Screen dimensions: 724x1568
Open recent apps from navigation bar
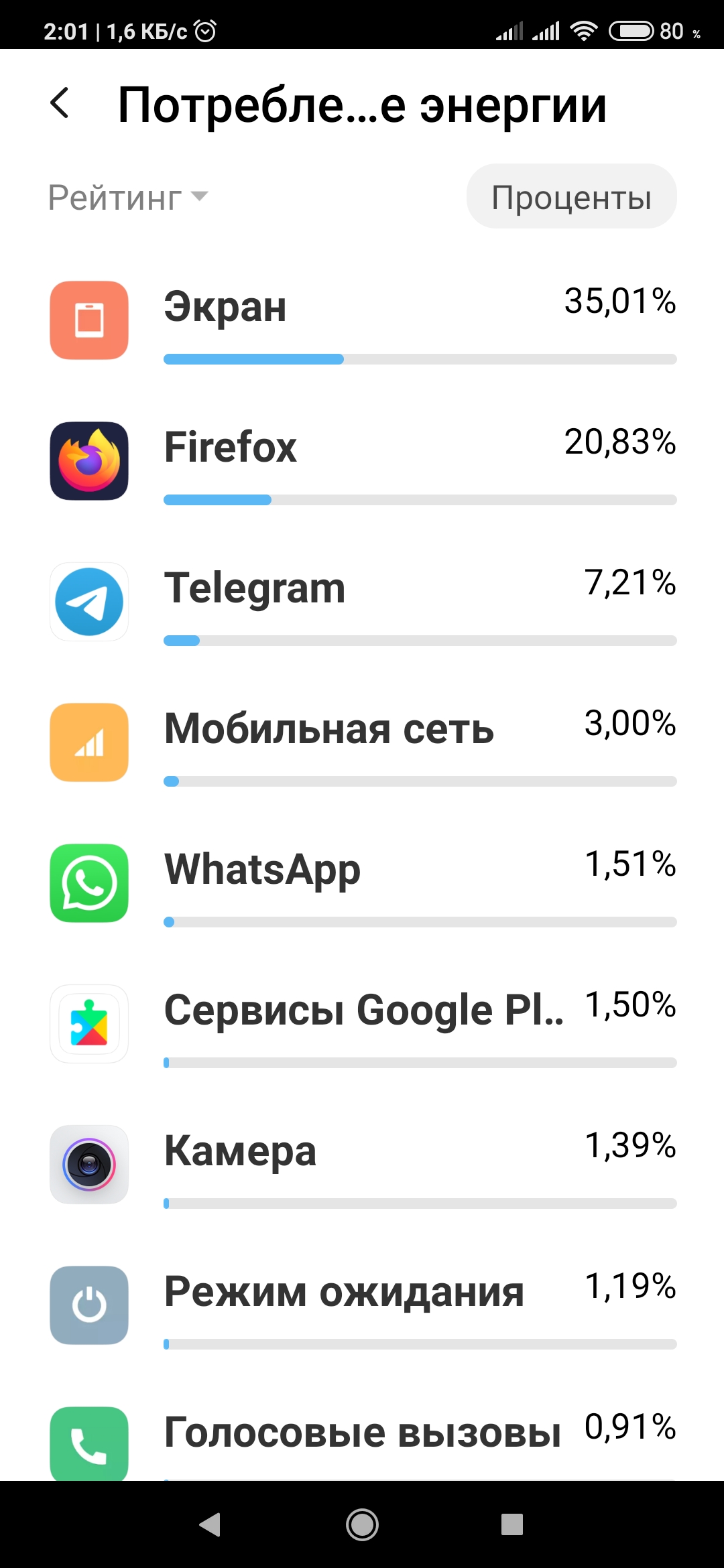coord(512,1525)
